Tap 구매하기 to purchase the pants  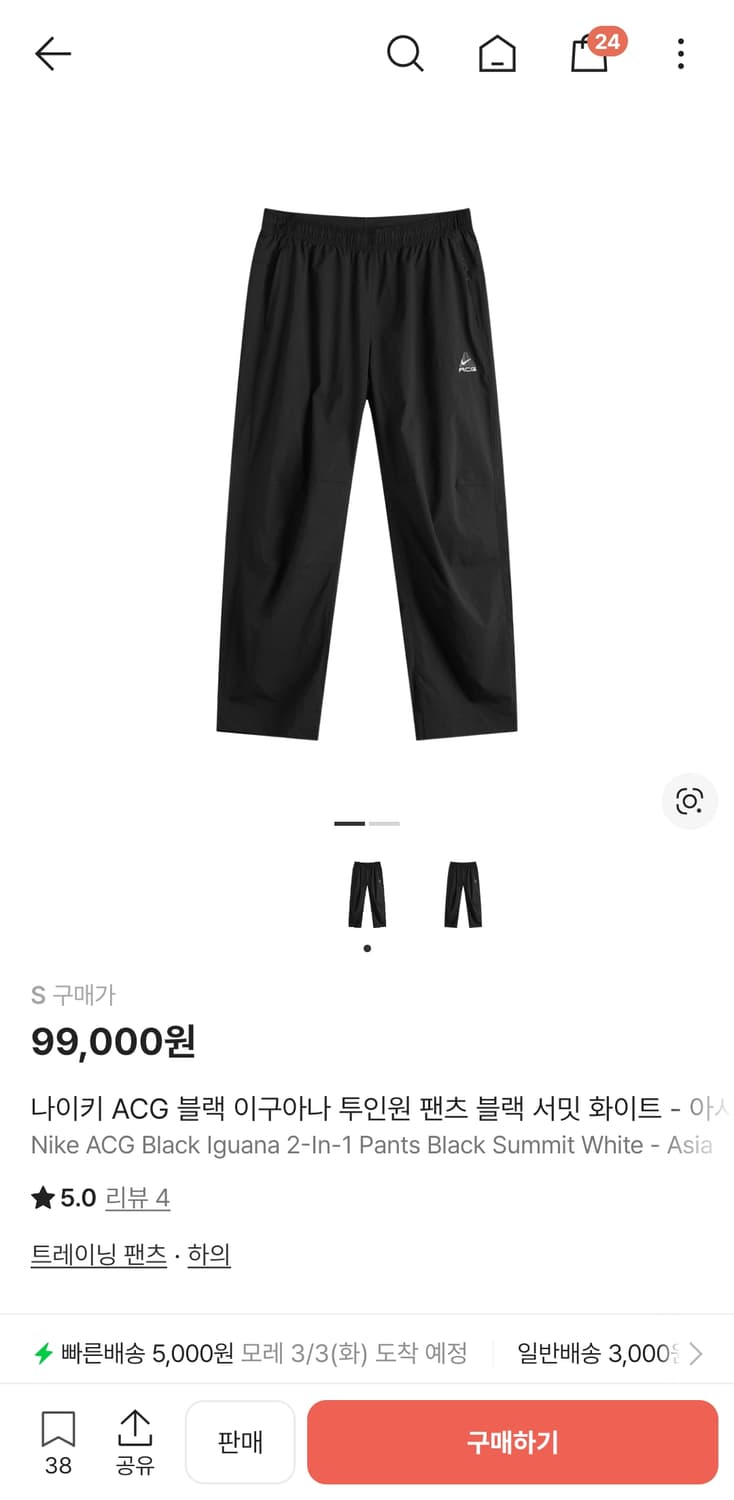(x=513, y=1440)
